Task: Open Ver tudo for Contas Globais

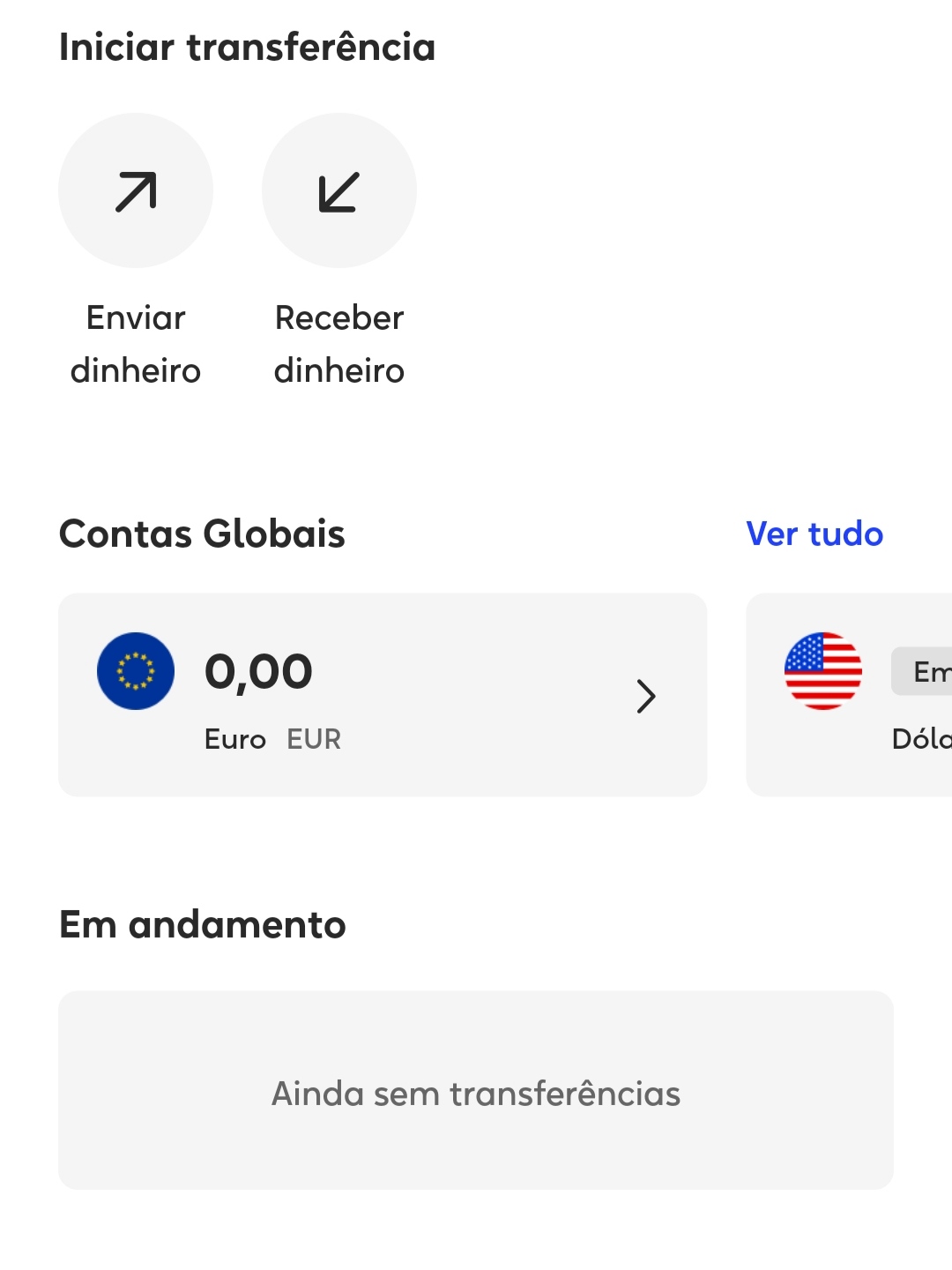Action: 814,534
